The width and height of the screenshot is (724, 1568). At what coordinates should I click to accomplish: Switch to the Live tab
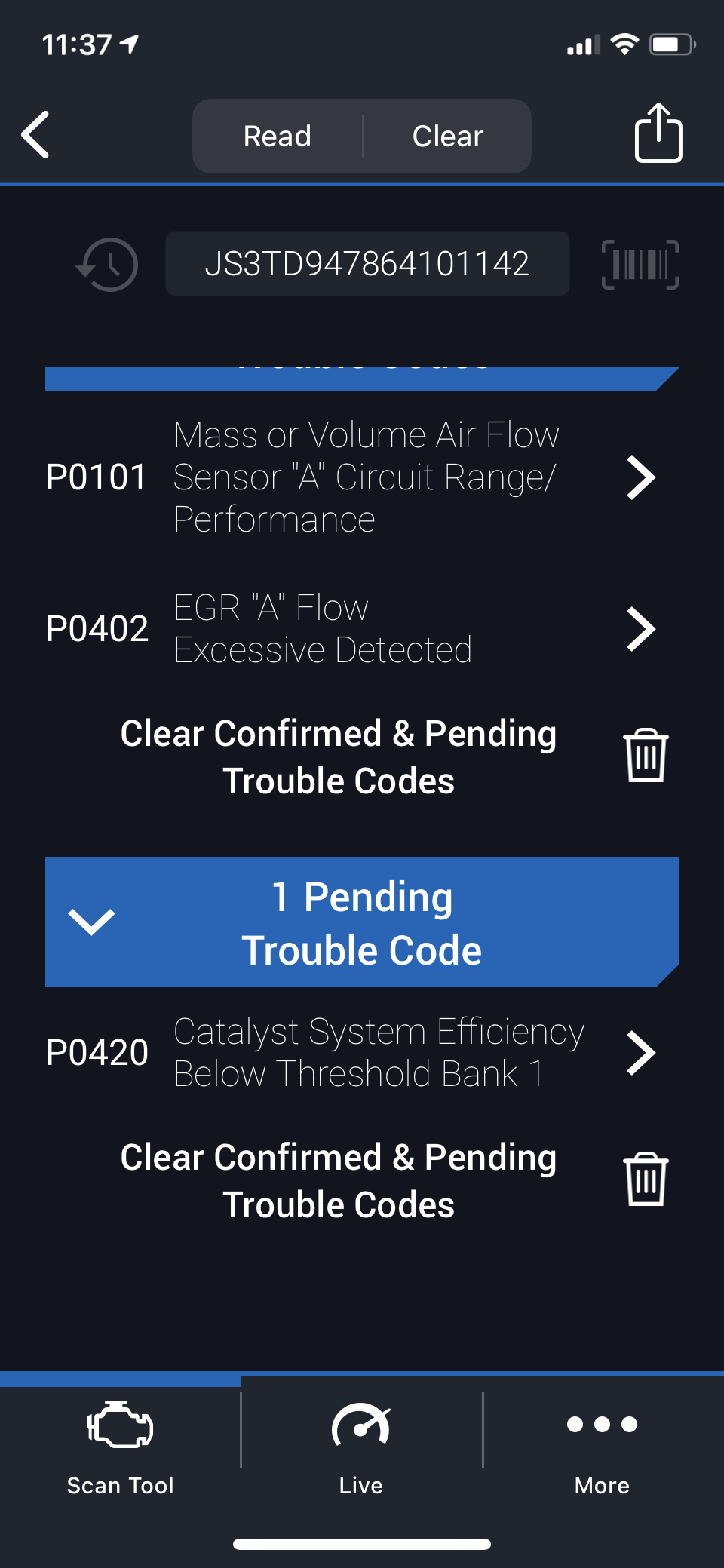[361, 1447]
